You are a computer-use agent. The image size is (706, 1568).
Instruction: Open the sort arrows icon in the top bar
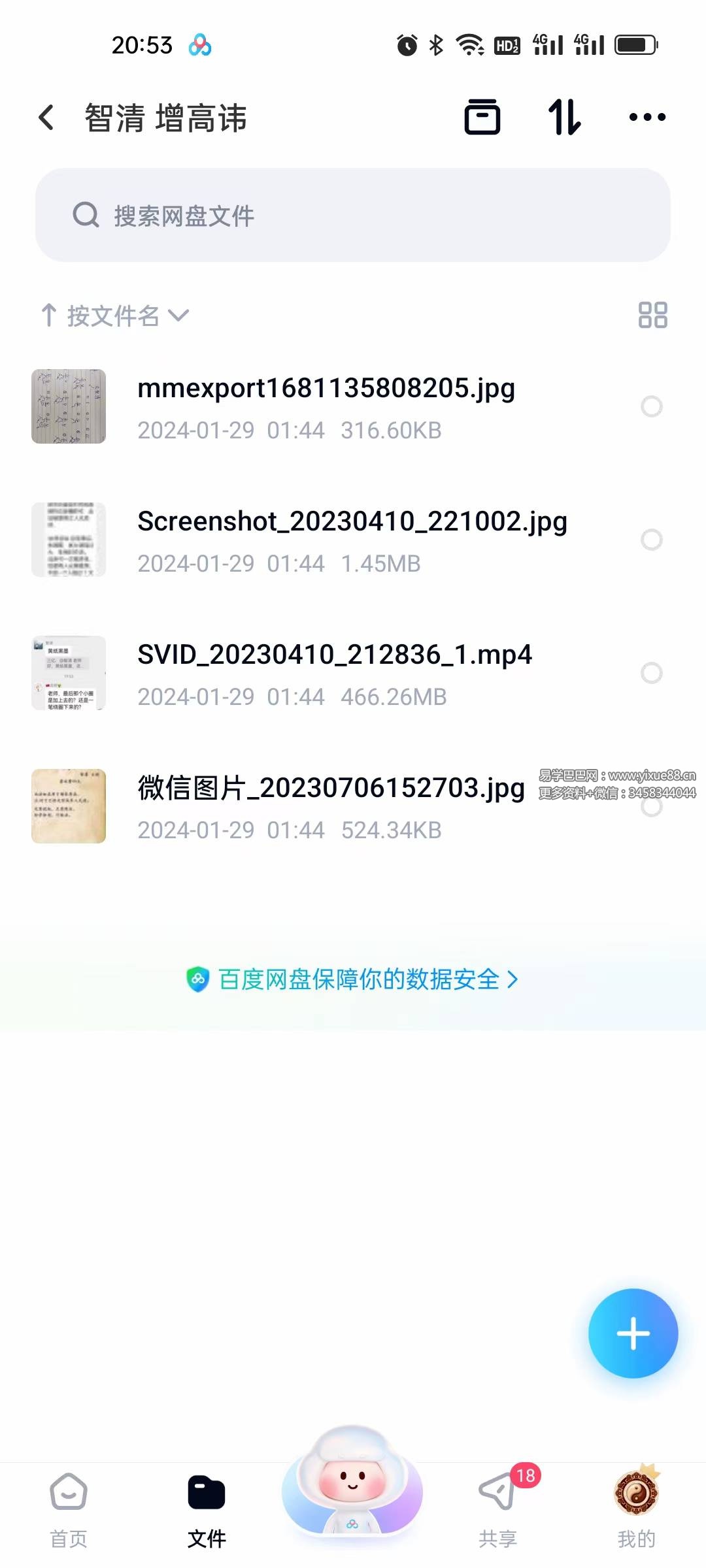564,118
